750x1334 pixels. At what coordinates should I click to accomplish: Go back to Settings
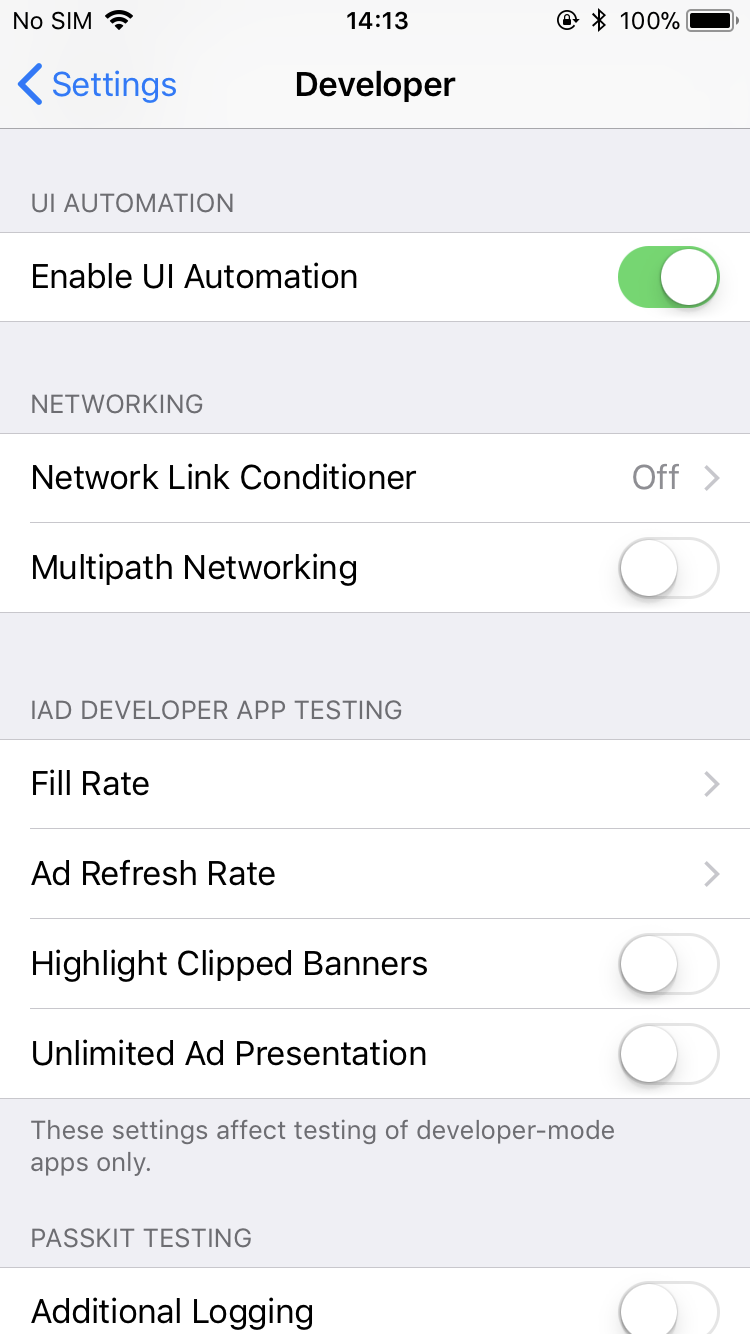click(x=97, y=85)
